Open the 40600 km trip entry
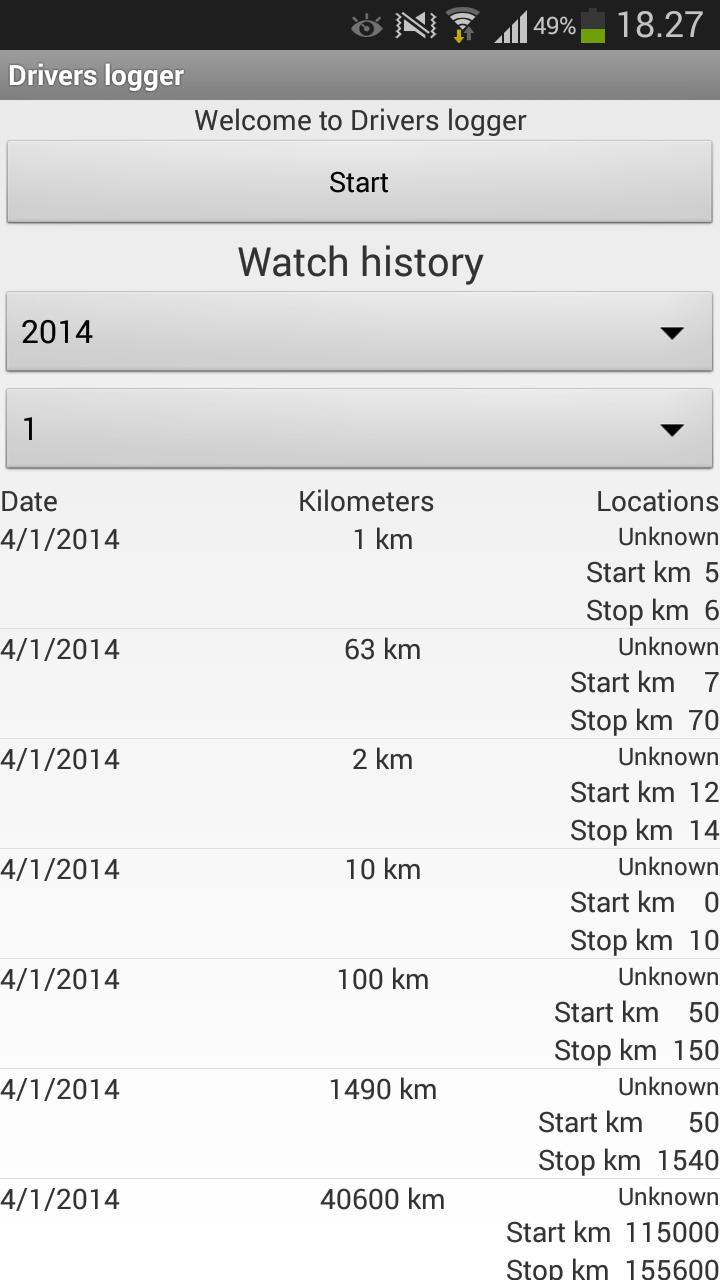Viewport: 720px width, 1280px height. [359, 1230]
